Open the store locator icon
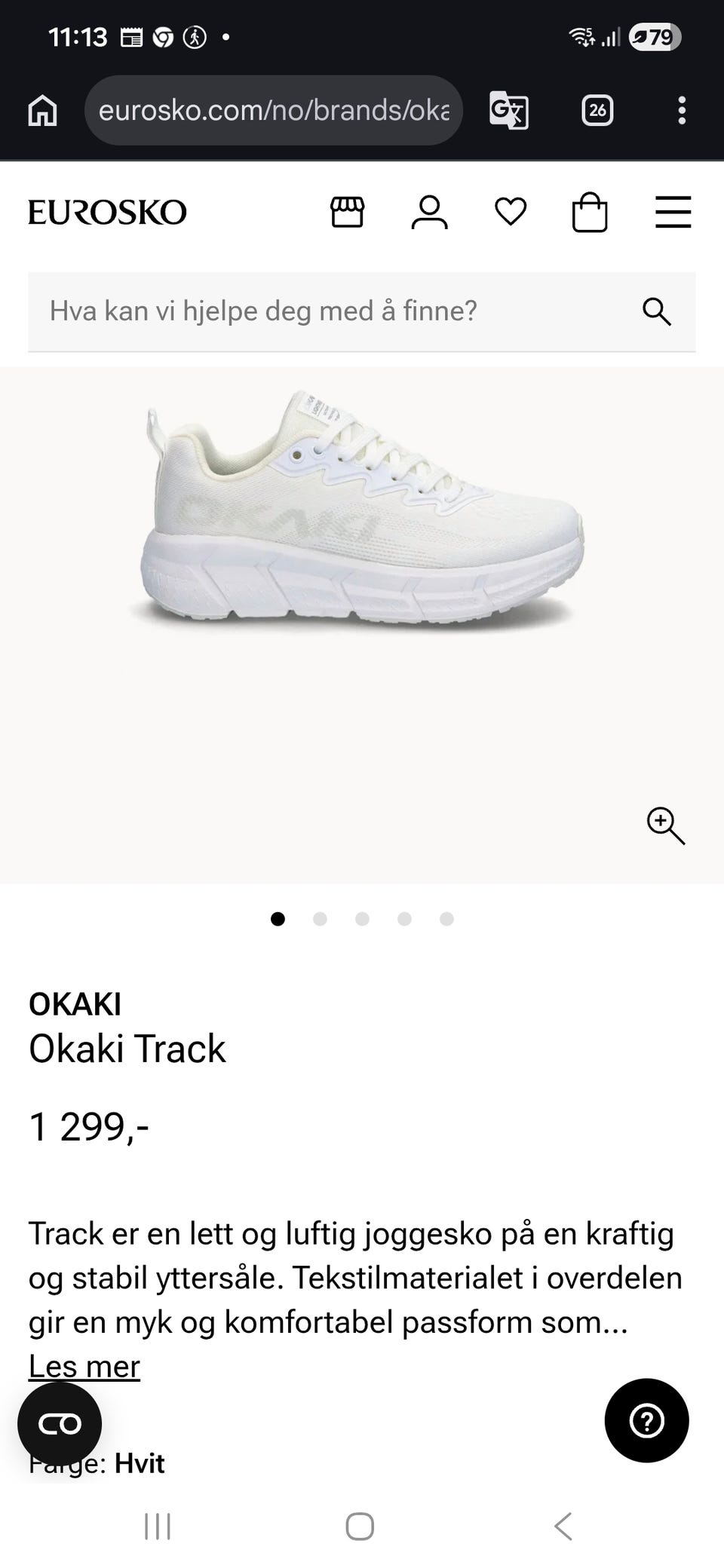This screenshot has height=1568, width=724. click(x=348, y=212)
